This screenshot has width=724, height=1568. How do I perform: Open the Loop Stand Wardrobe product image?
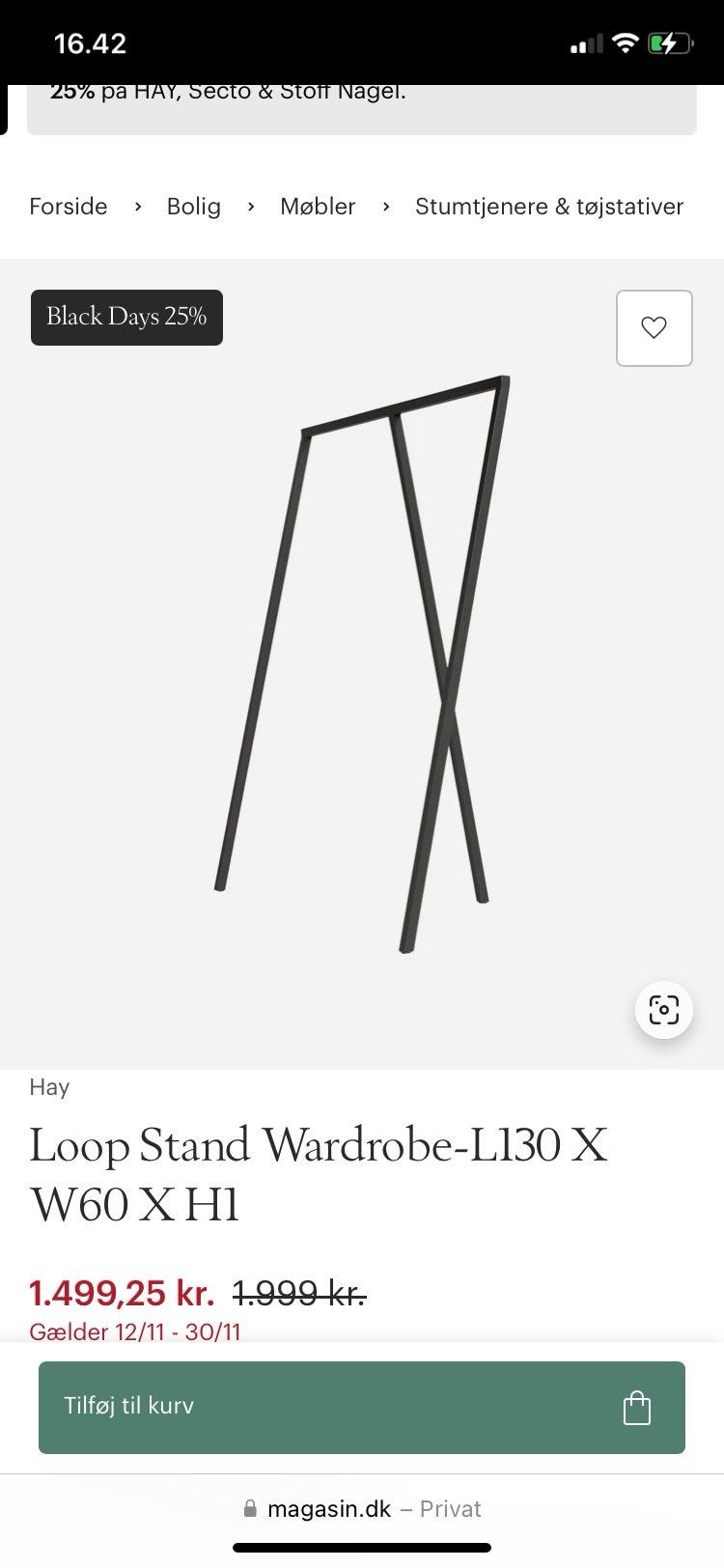[362, 663]
